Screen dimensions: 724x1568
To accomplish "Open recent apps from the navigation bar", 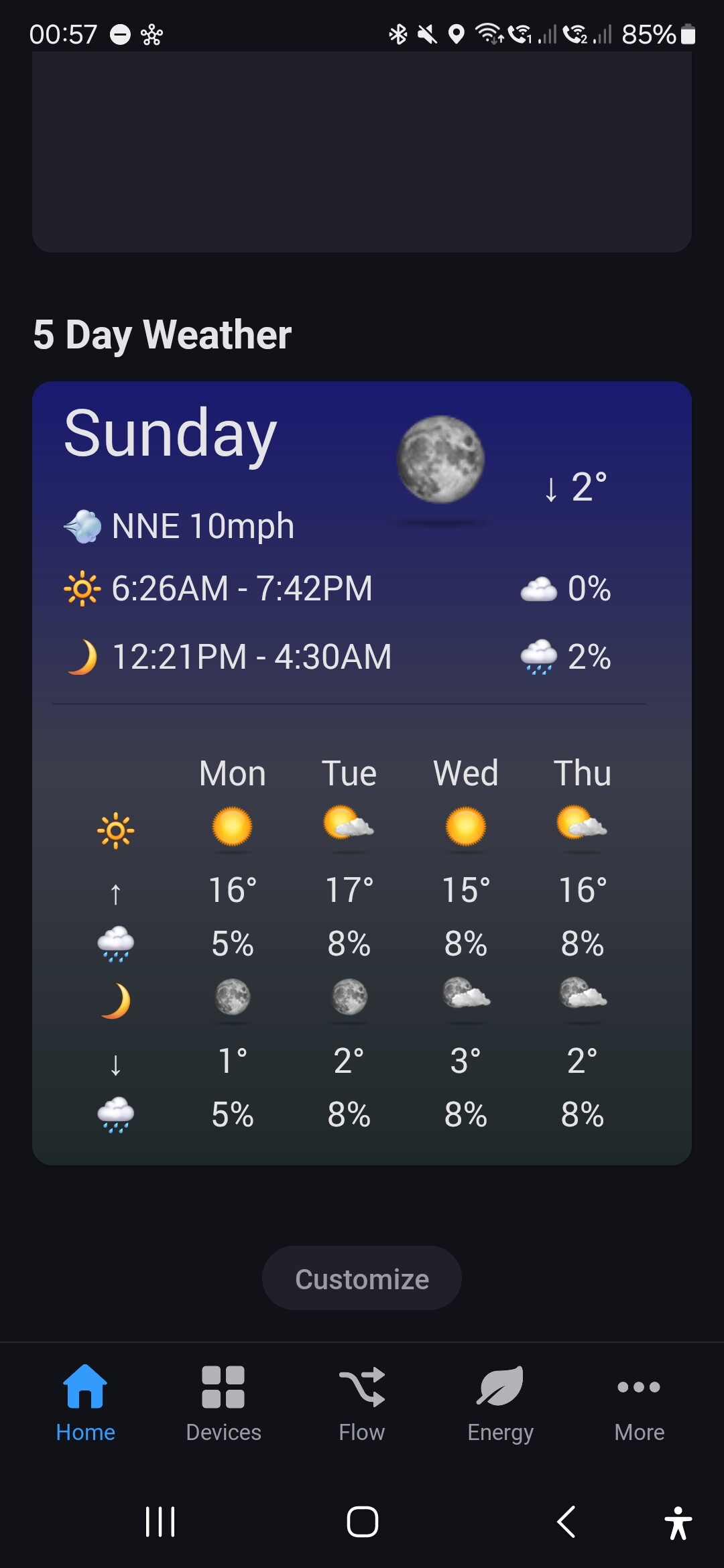I will pyautogui.click(x=160, y=1522).
